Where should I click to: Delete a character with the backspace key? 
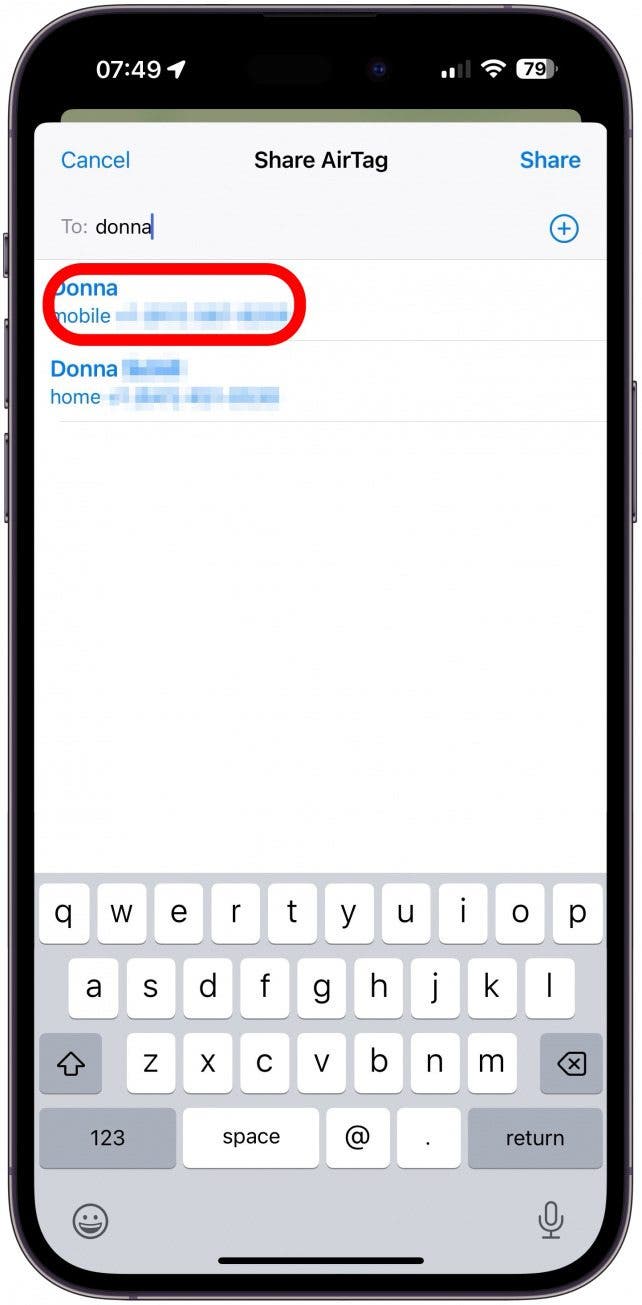click(570, 1064)
